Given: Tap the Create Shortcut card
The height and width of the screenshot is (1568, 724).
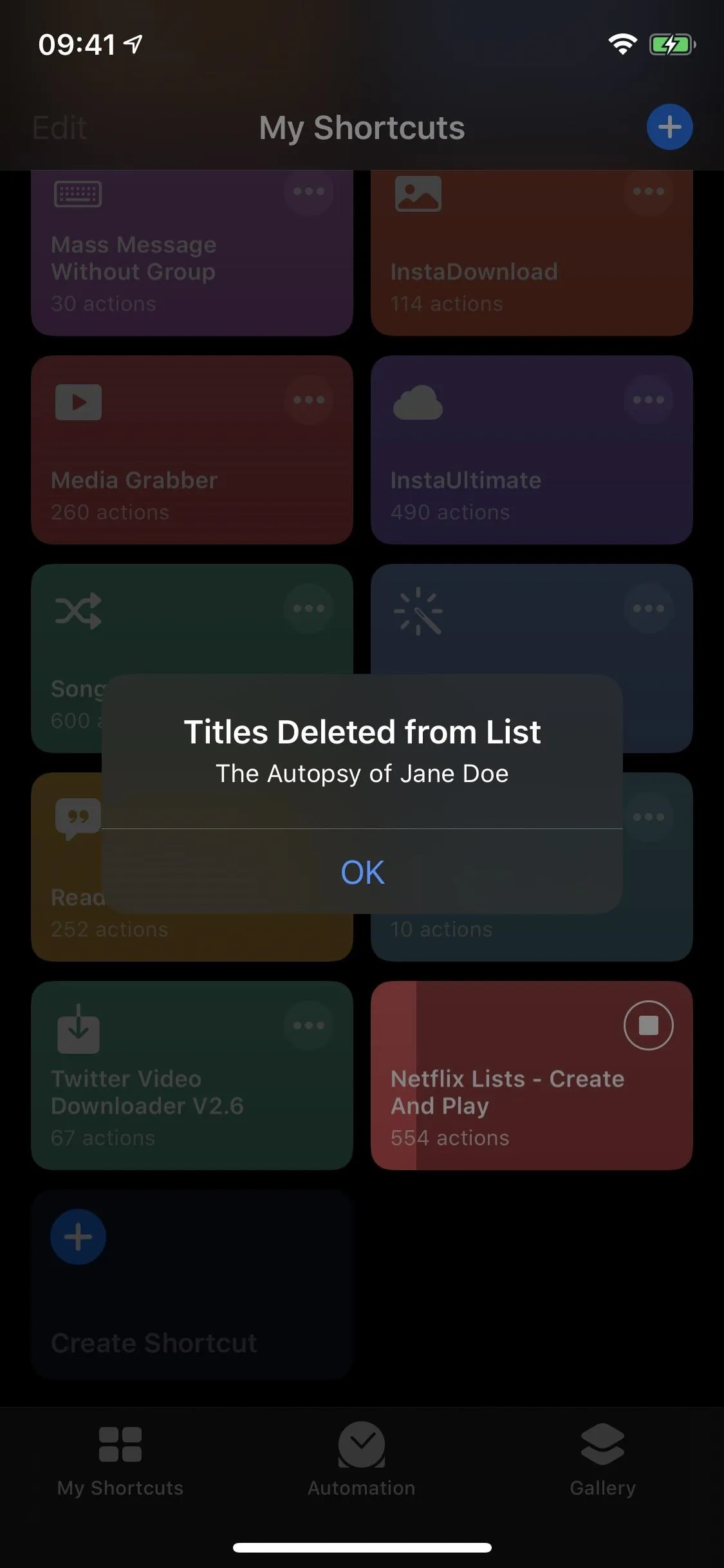Looking at the screenshot, I should (192, 1284).
